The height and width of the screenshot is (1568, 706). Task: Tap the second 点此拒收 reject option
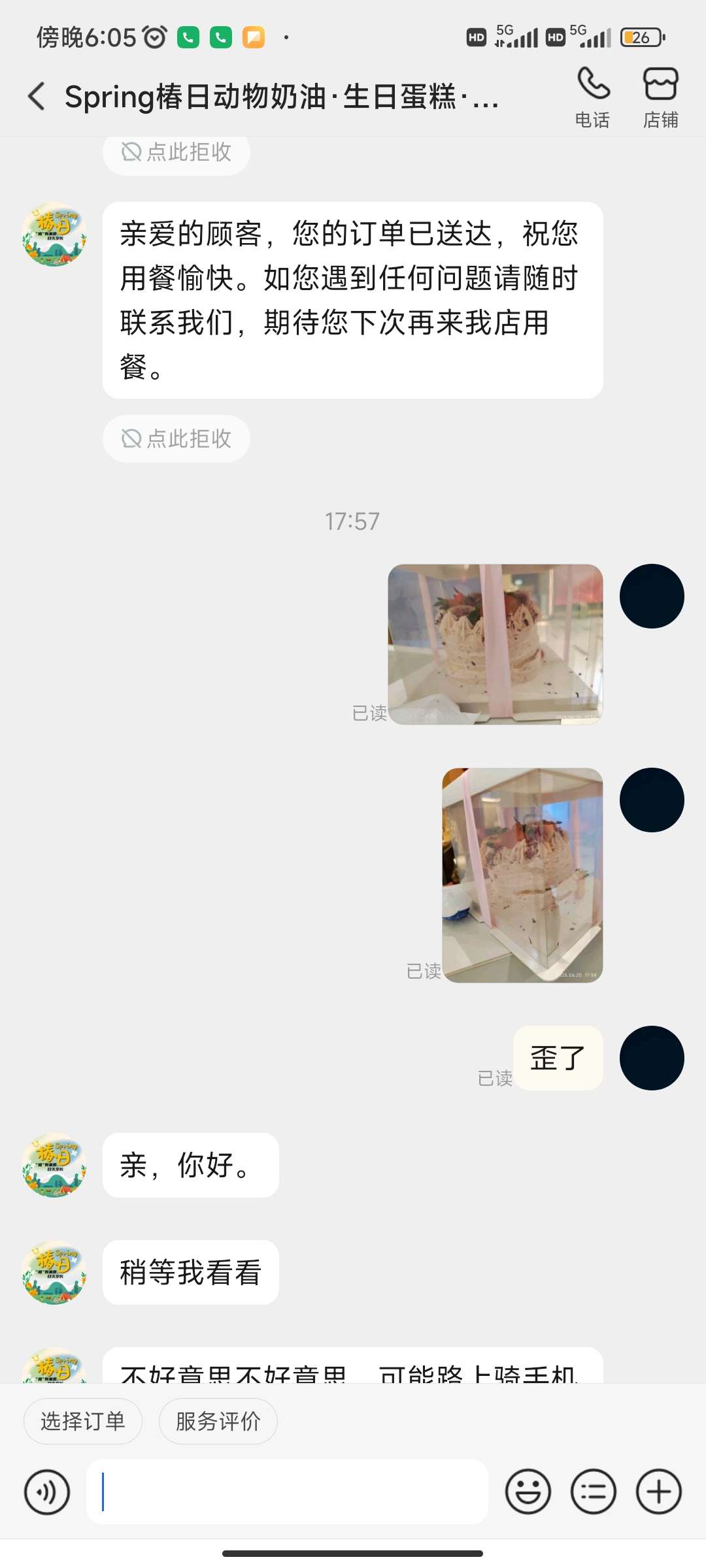[x=175, y=439]
